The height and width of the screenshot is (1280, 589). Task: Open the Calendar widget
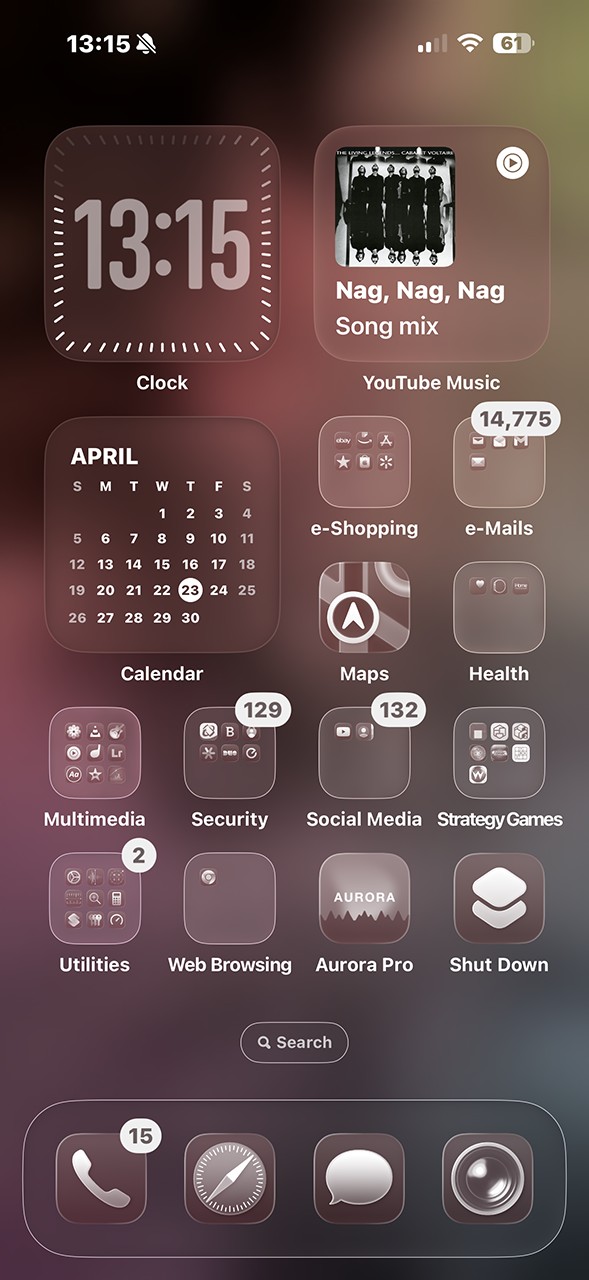pyautogui.click(x=162, y=534)
